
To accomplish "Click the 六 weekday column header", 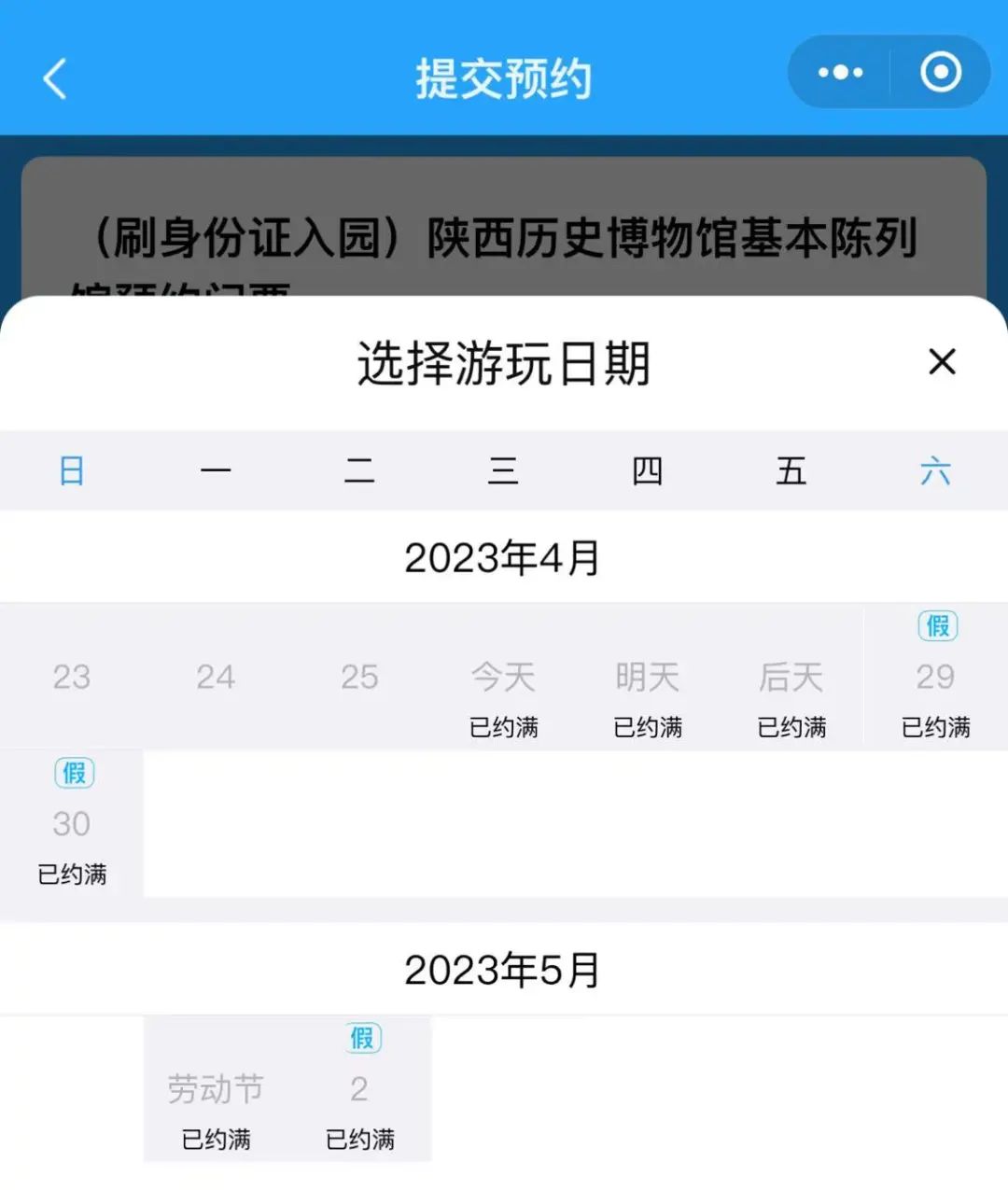I will (936, 471).
